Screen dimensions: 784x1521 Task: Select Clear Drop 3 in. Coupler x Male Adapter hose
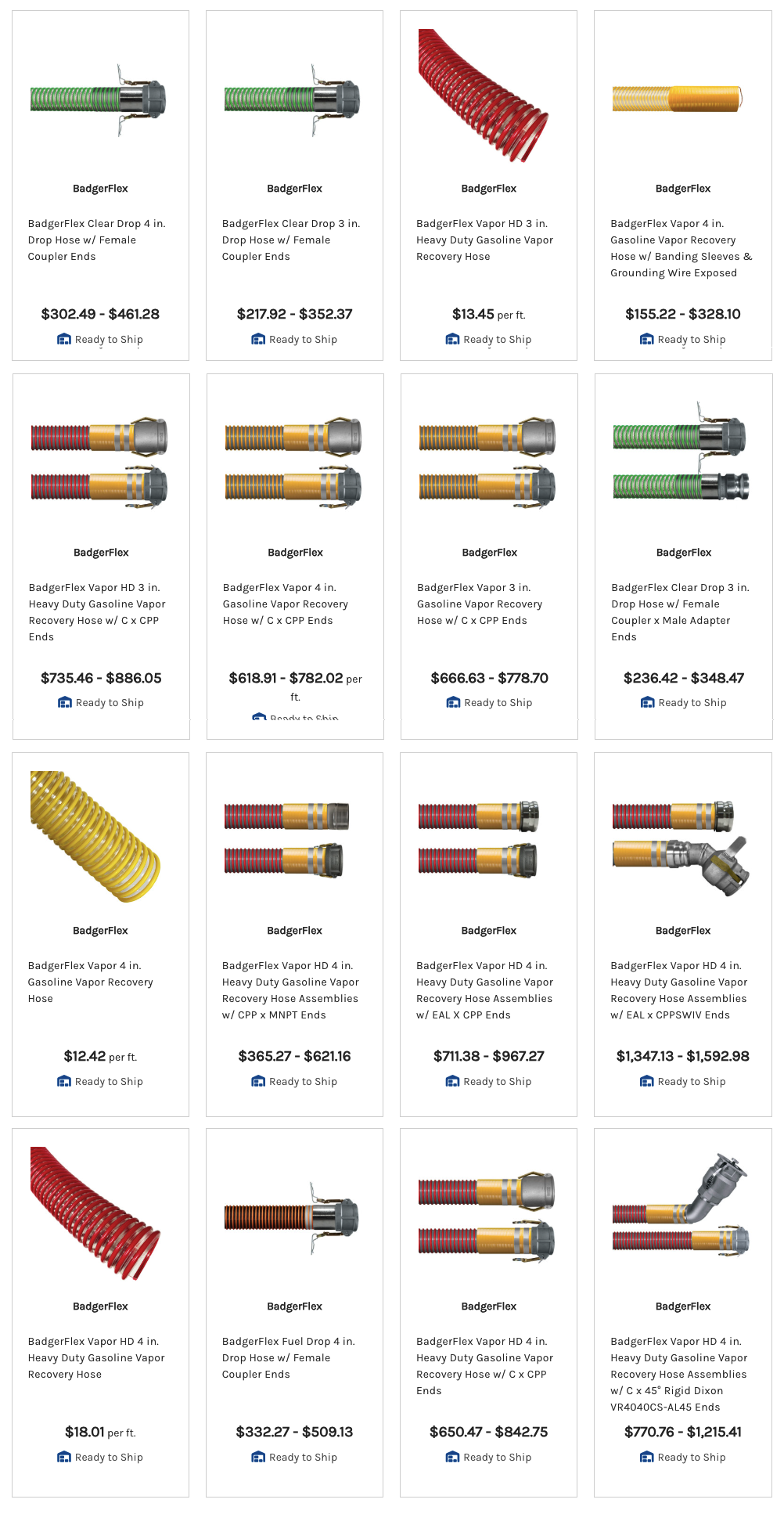680,611
